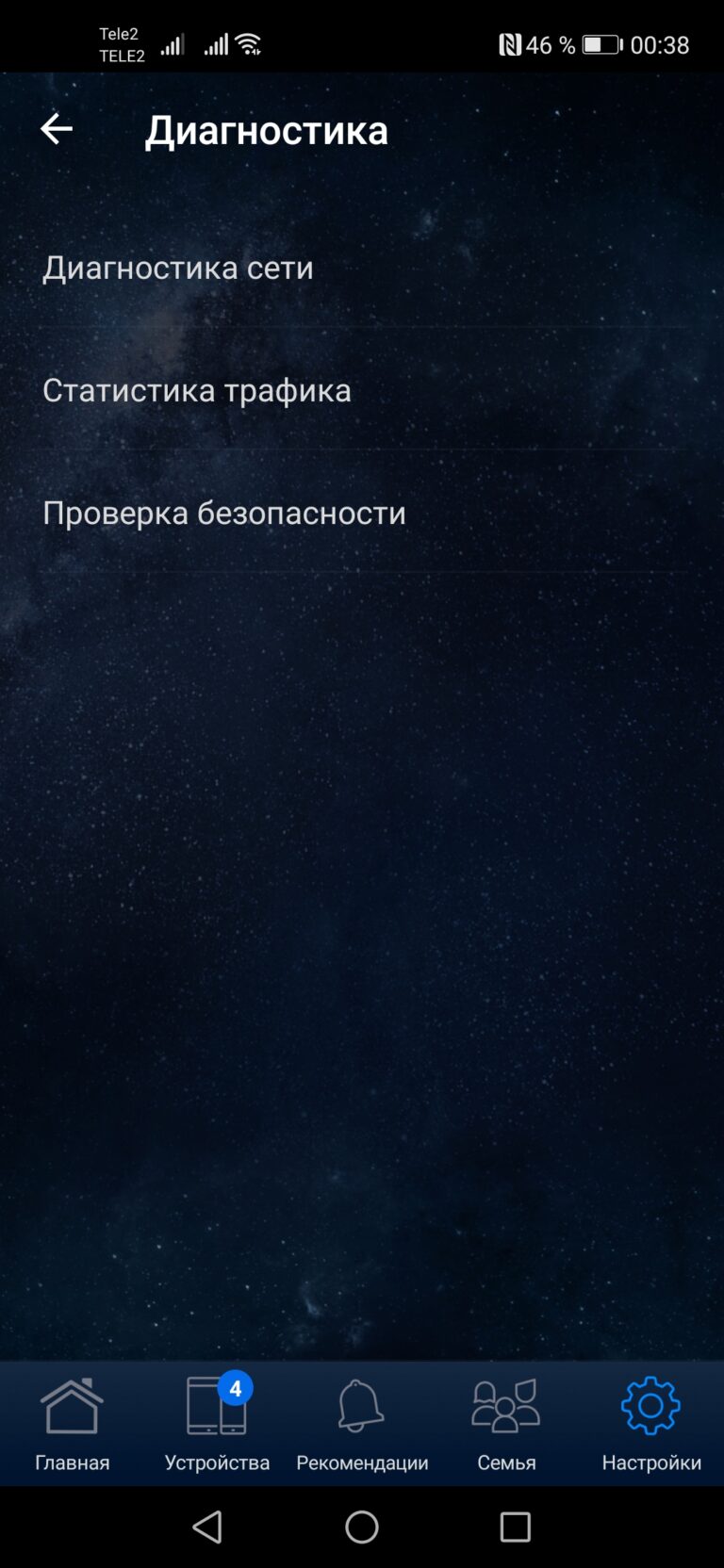
Task: Tap the system home button
Action: click(x=362, y=1527)
